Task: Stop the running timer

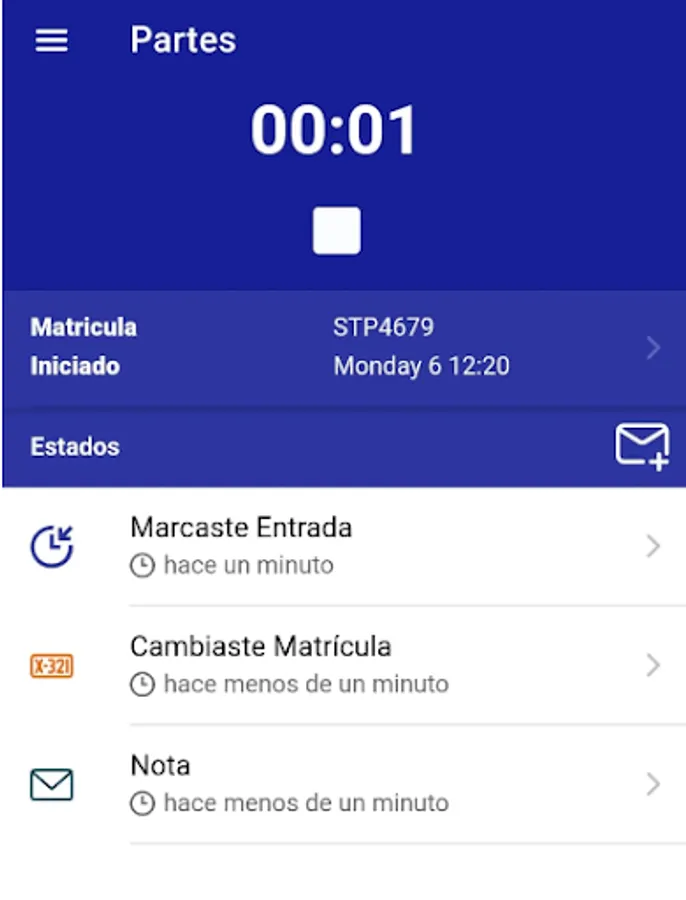Action: click(x=336, y=231)
